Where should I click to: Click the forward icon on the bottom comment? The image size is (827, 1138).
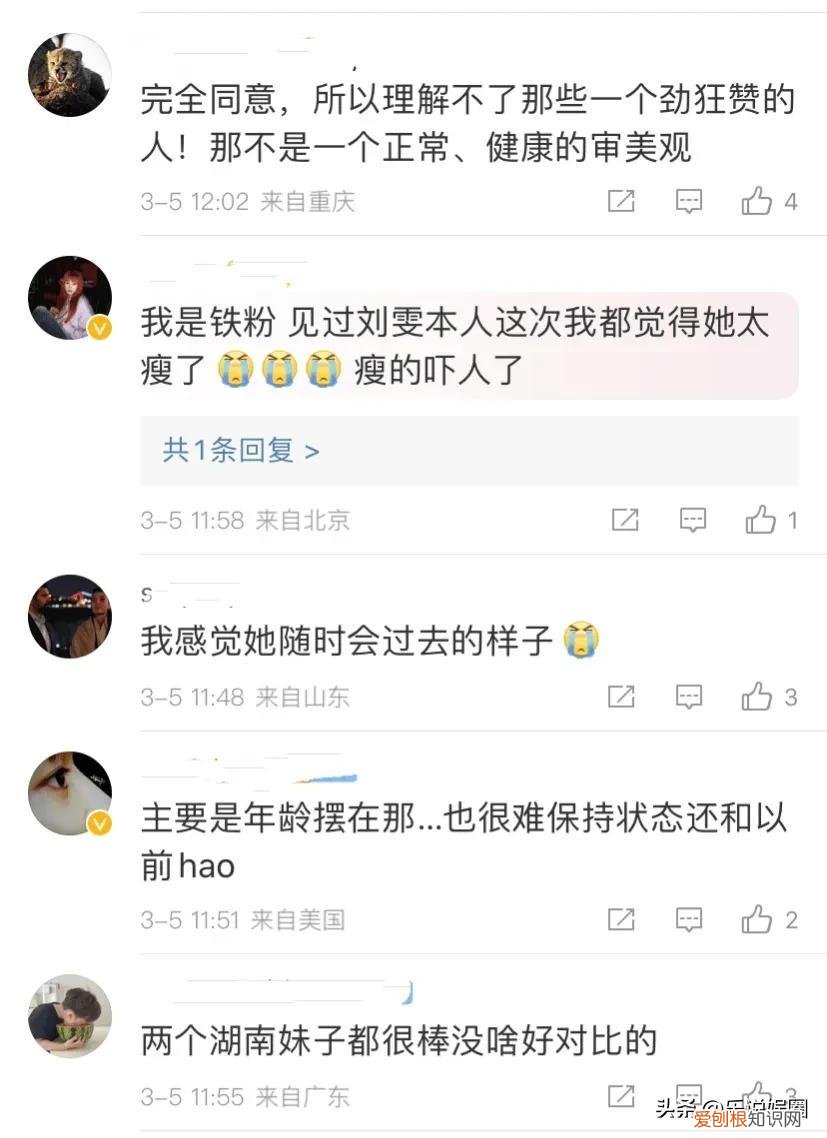click(x=622, y=1093)
